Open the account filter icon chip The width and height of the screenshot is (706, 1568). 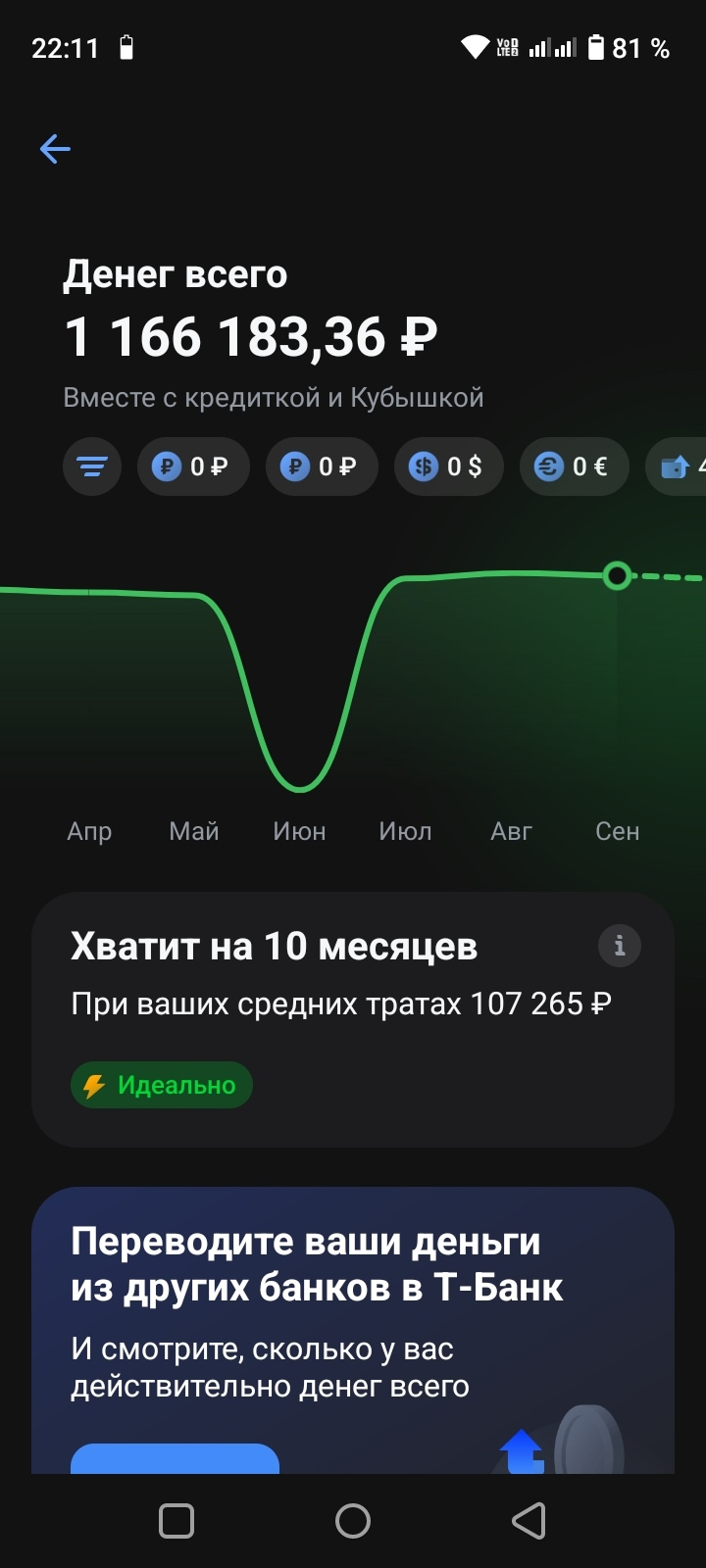[x=92, y=466]
